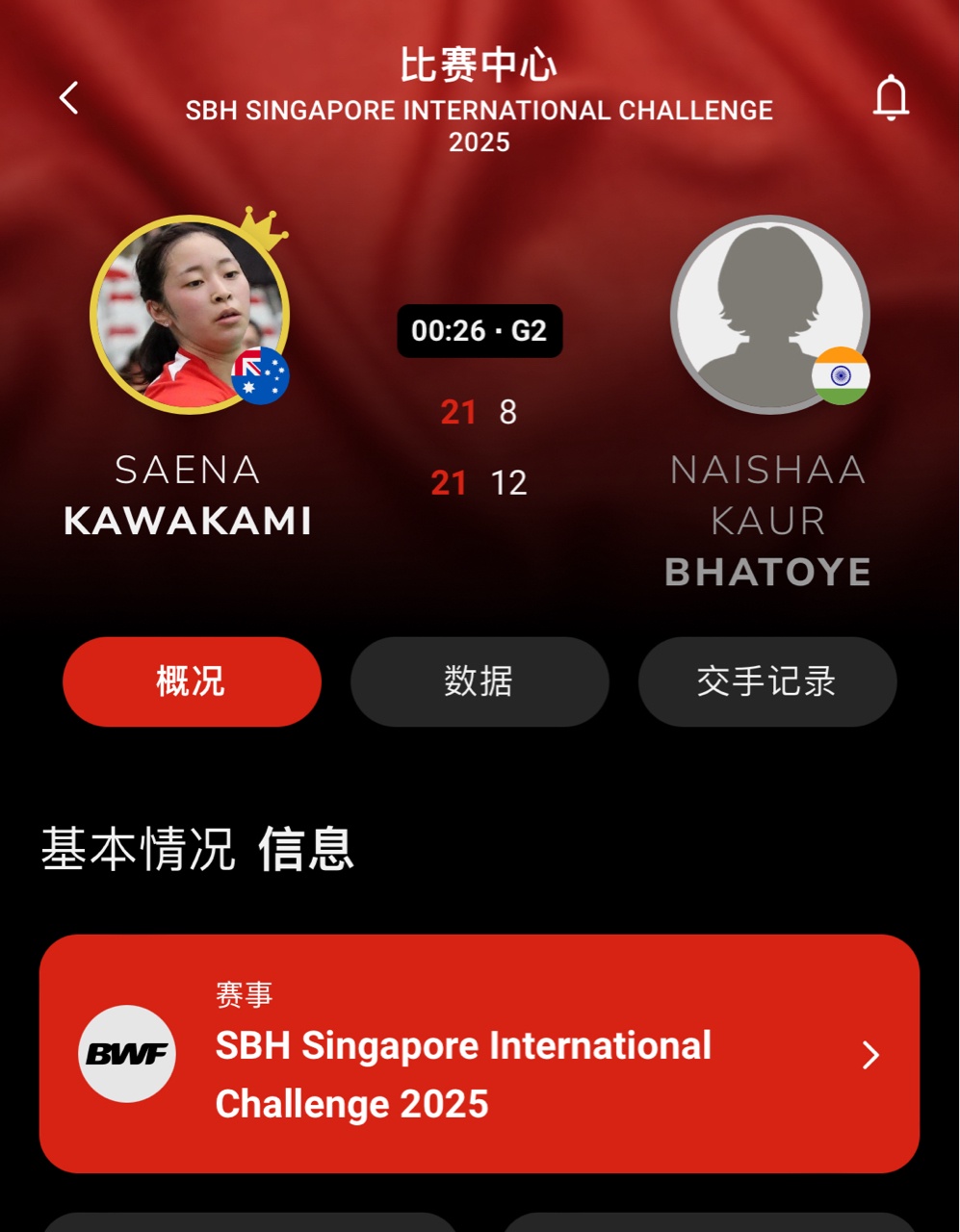
Task: Go back using the top-left arrow
Action: (x=68, y=97)
